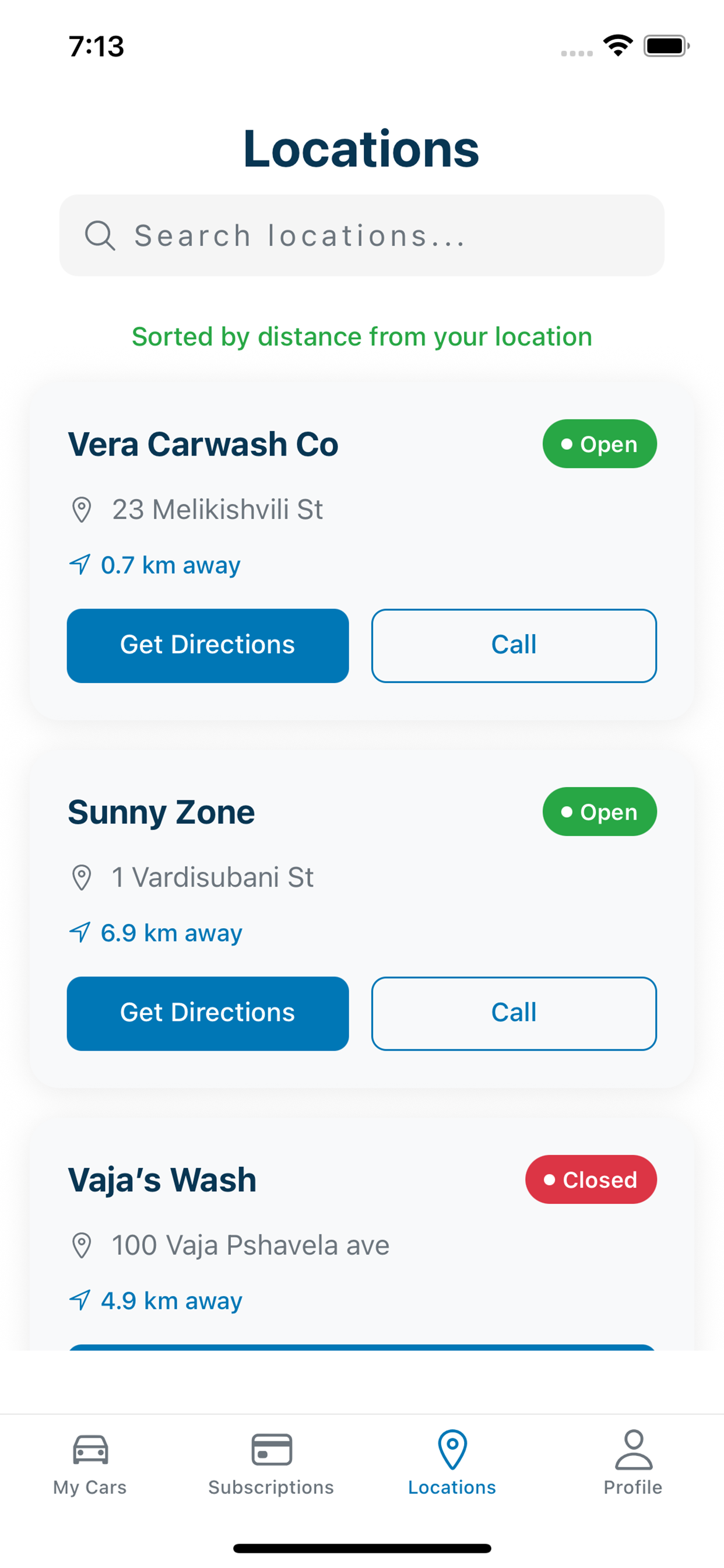Click the navigation arrow next to 6.9 km away

point(80,932)
